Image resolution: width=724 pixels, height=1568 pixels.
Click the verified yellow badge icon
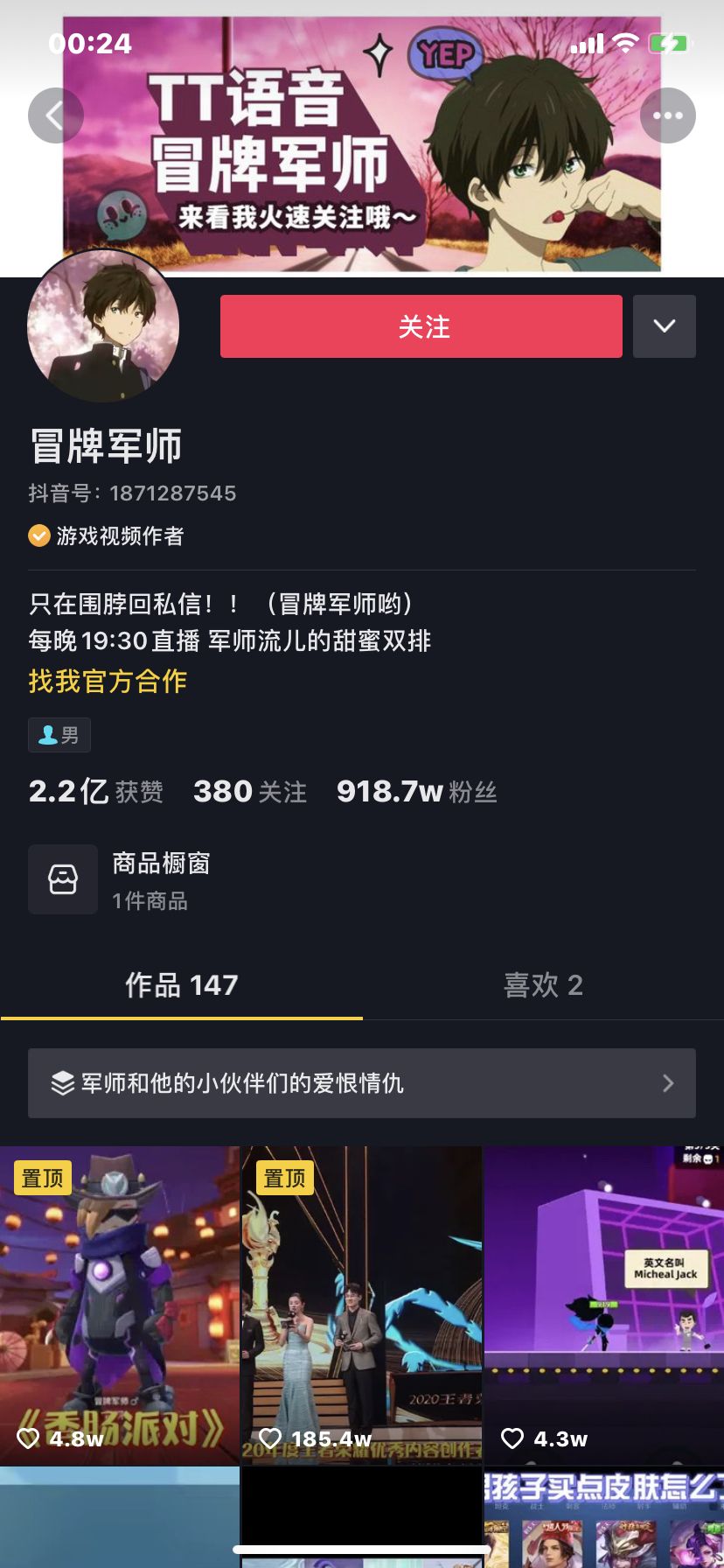[x=38, y=536]
